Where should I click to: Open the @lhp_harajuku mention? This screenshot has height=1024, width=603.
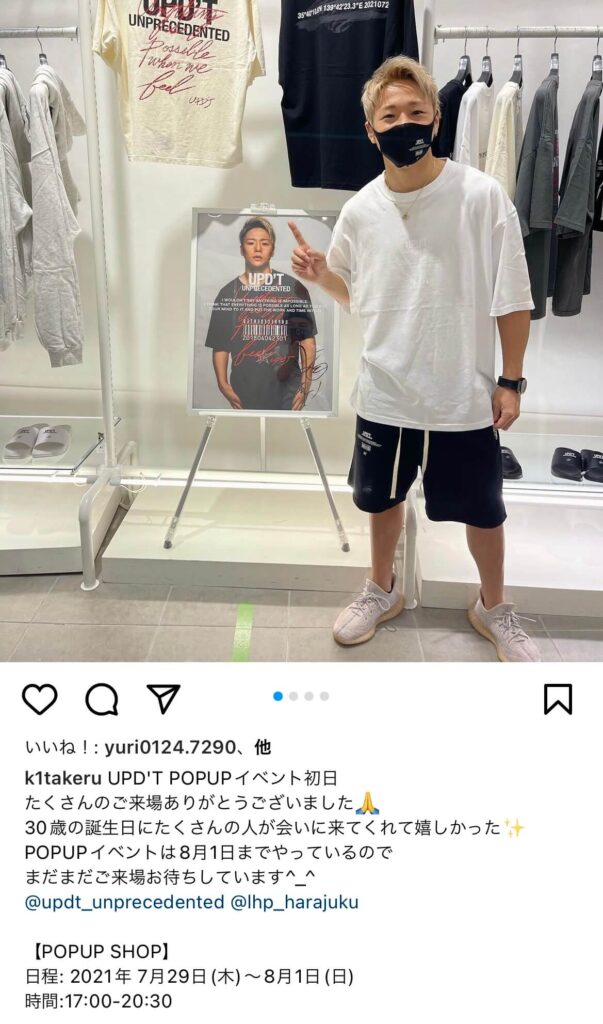pyautogui.click(x=294, y=902)
